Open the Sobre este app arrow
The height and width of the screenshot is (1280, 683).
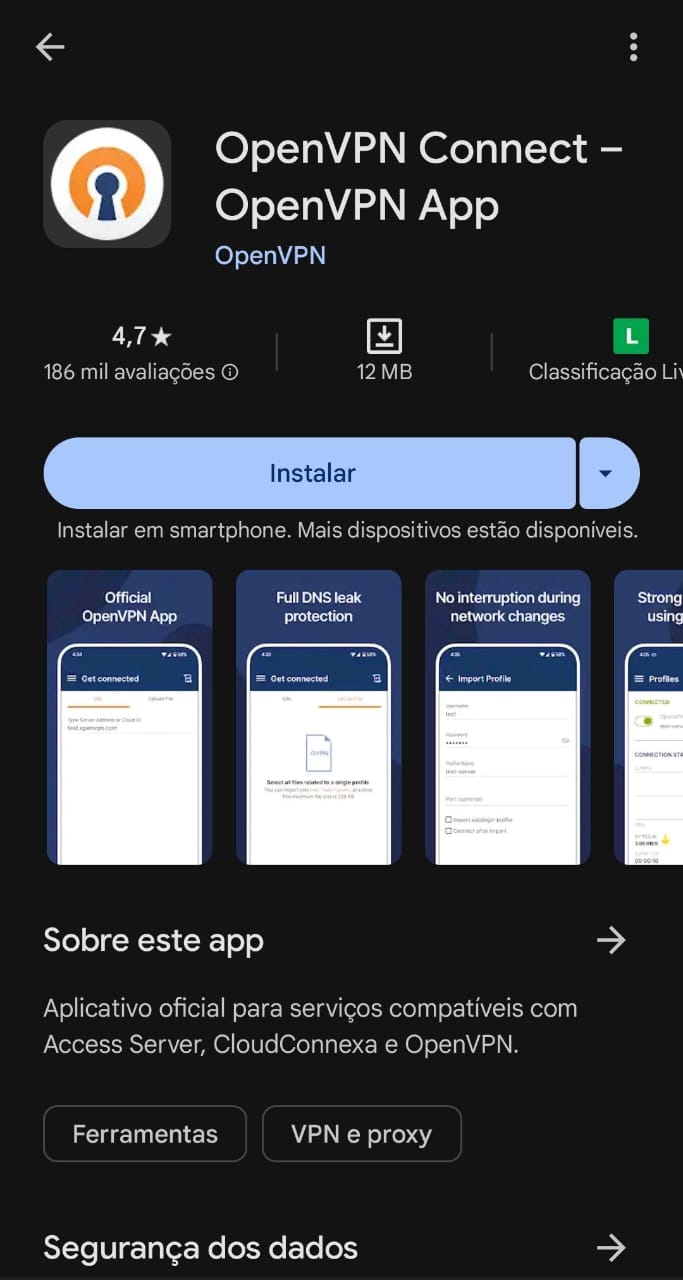[610, 940]
